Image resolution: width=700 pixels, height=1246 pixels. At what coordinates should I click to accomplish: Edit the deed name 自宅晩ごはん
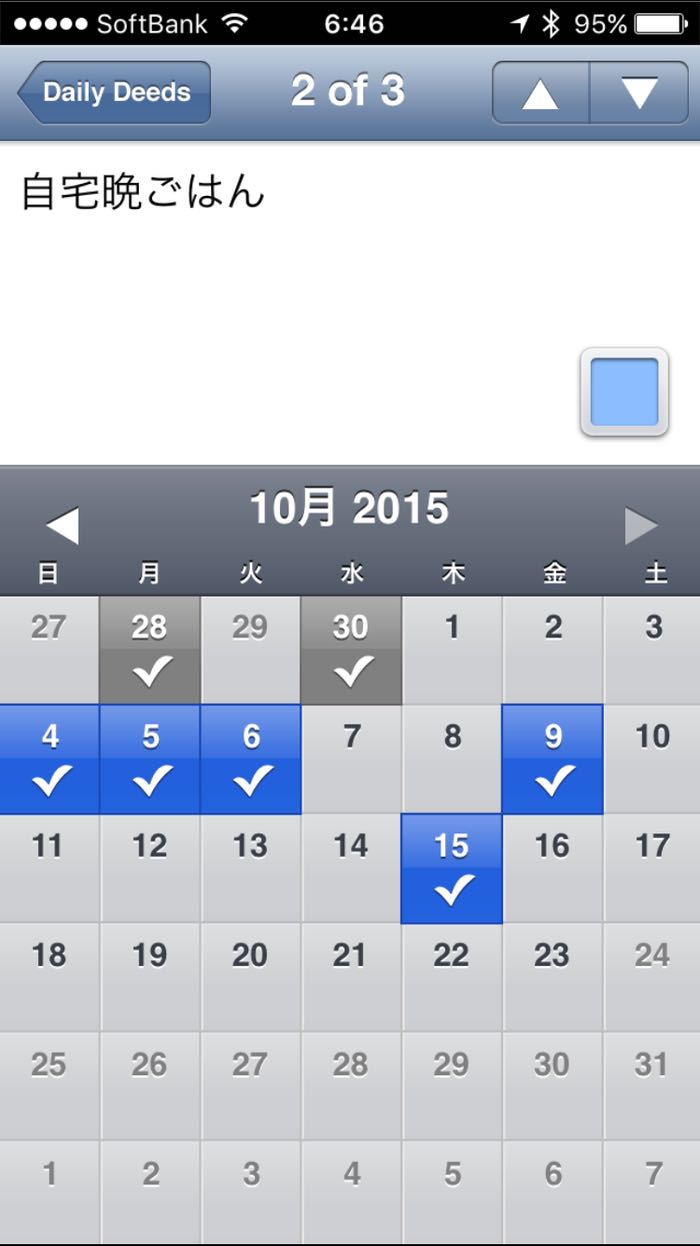(143, 191)
